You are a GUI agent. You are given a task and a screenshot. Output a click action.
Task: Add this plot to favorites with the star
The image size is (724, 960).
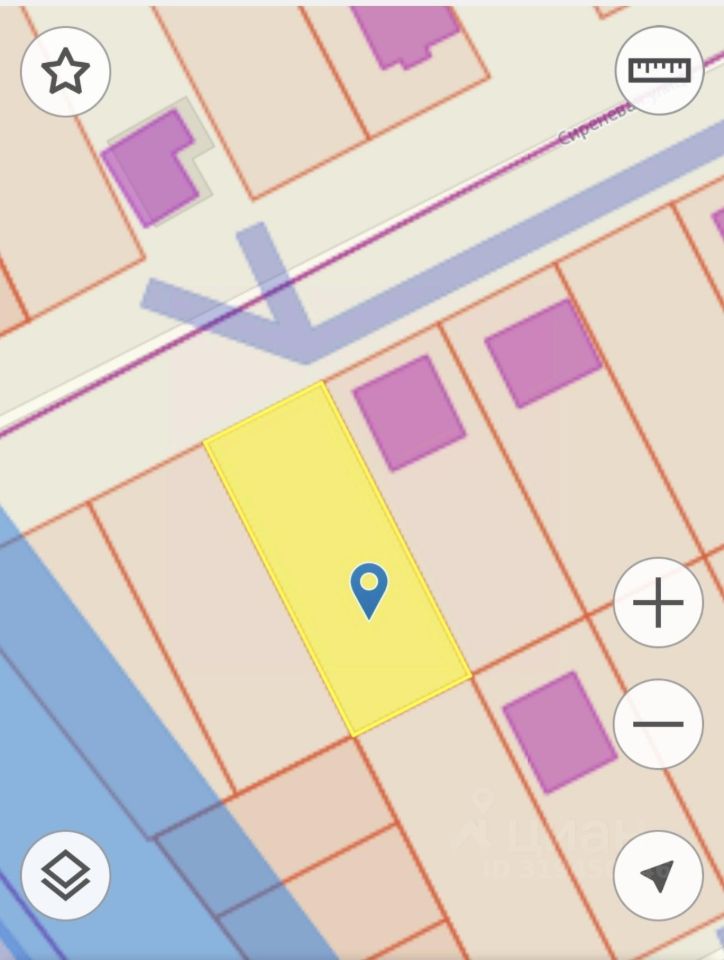(66, 72)
